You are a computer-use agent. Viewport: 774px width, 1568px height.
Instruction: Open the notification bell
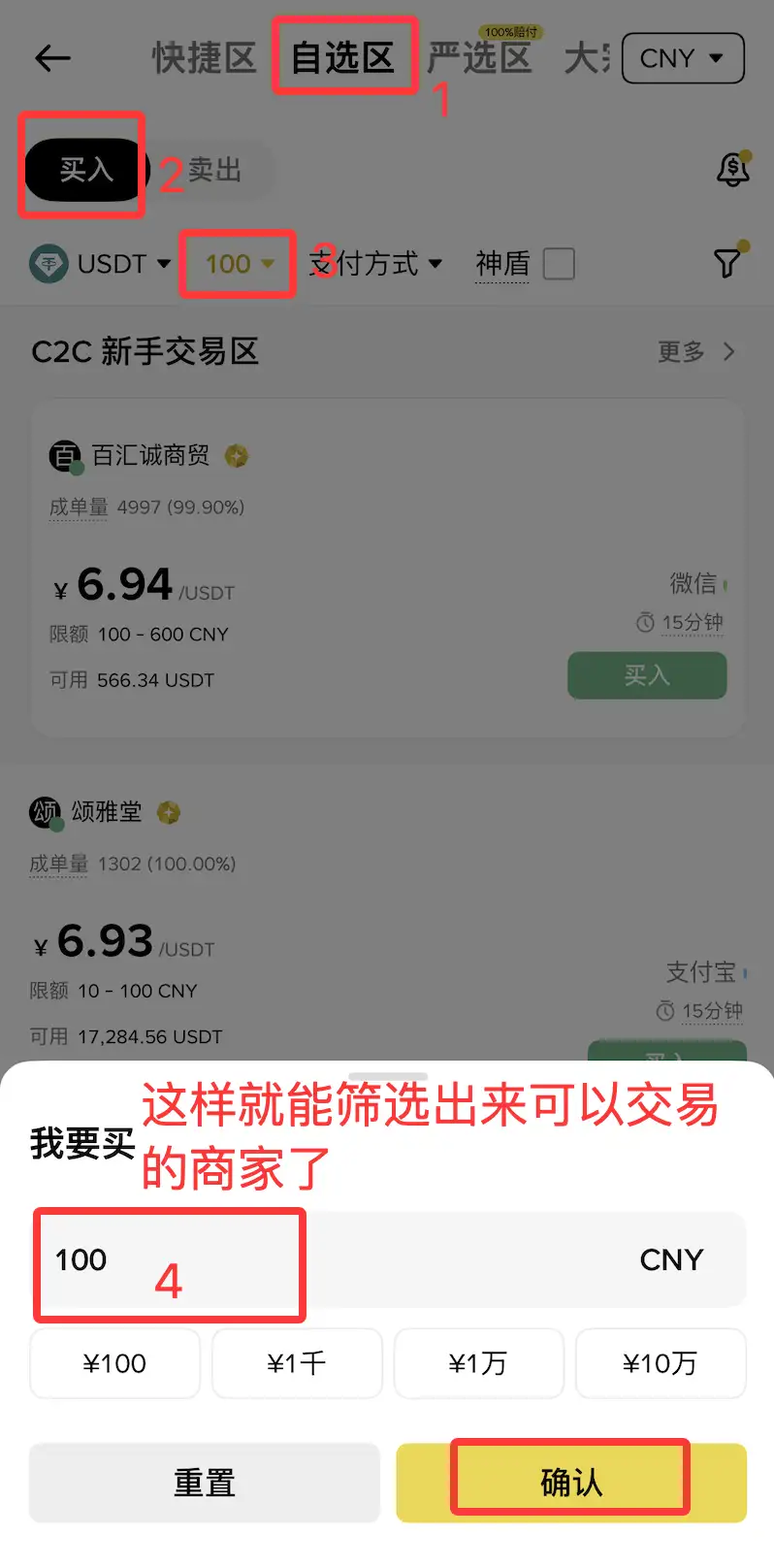[732, 170]
